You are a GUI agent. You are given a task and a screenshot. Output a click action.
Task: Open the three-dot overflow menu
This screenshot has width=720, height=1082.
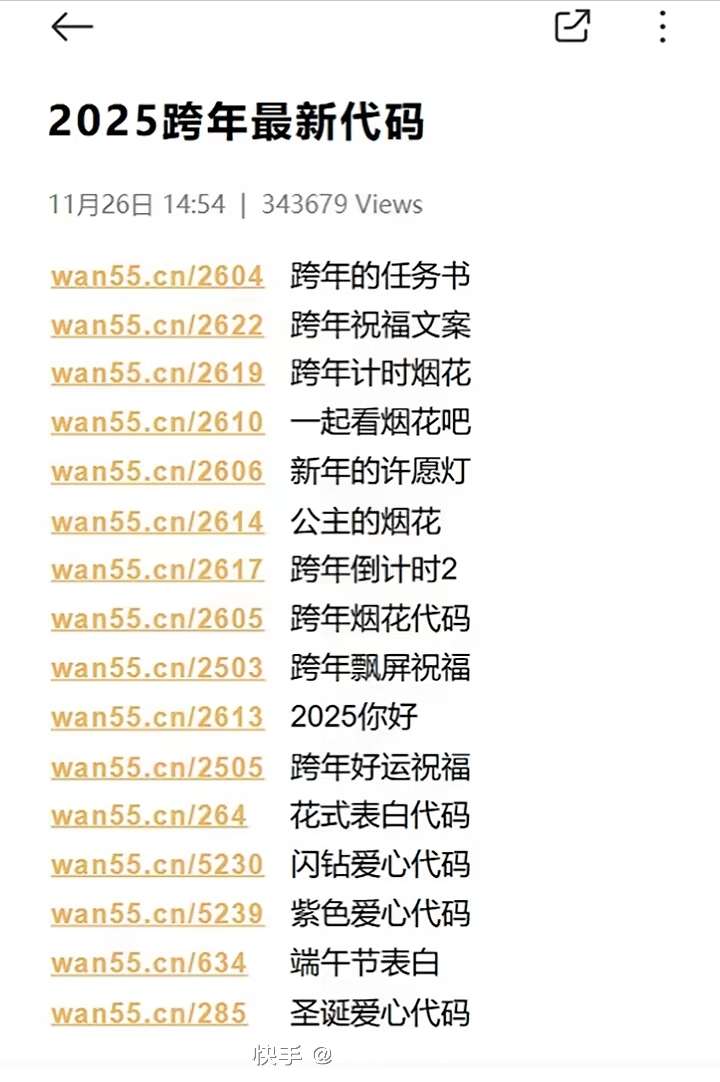tap(662, 27)
